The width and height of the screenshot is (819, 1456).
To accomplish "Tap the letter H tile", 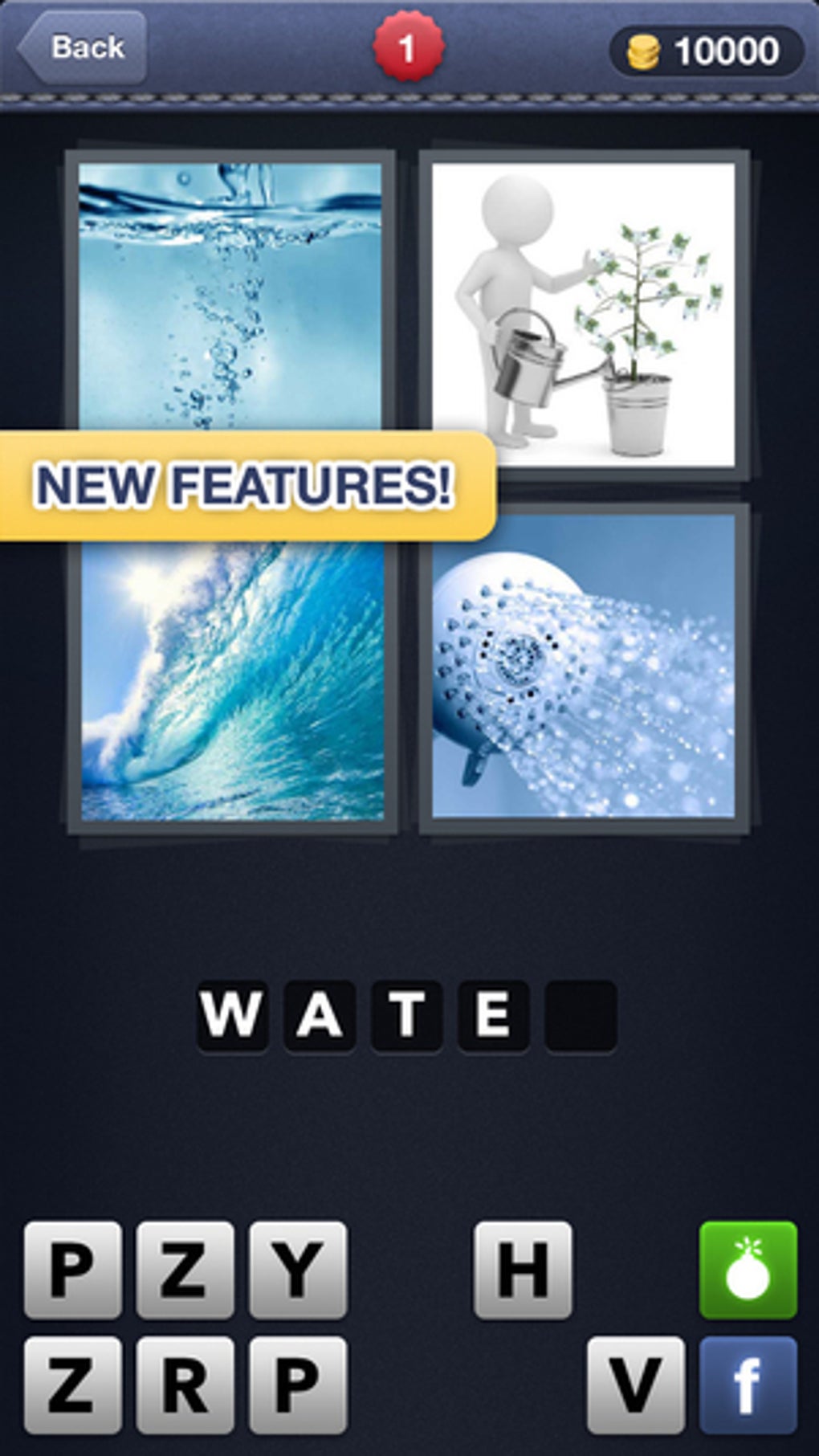I will [523, 1270].
